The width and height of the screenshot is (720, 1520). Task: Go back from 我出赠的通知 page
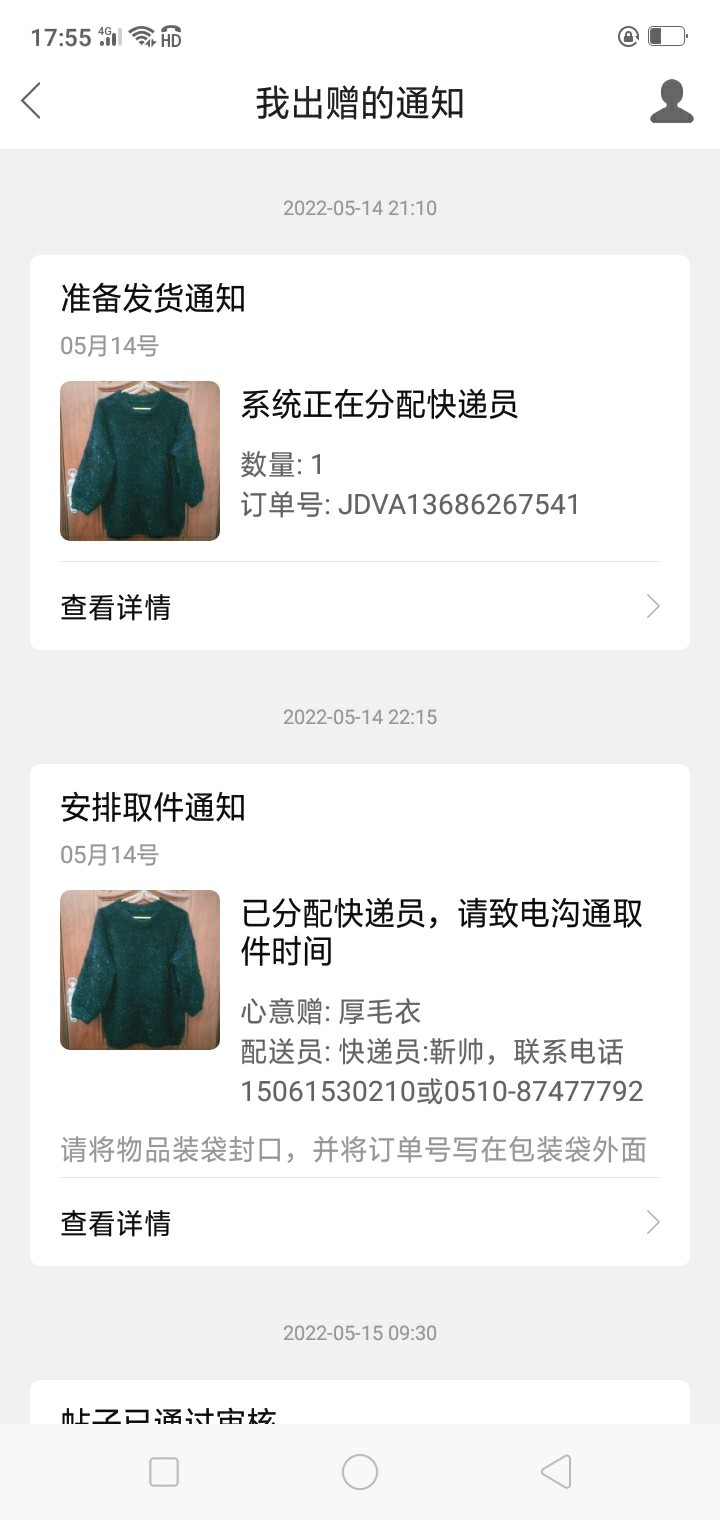[32, 101]
